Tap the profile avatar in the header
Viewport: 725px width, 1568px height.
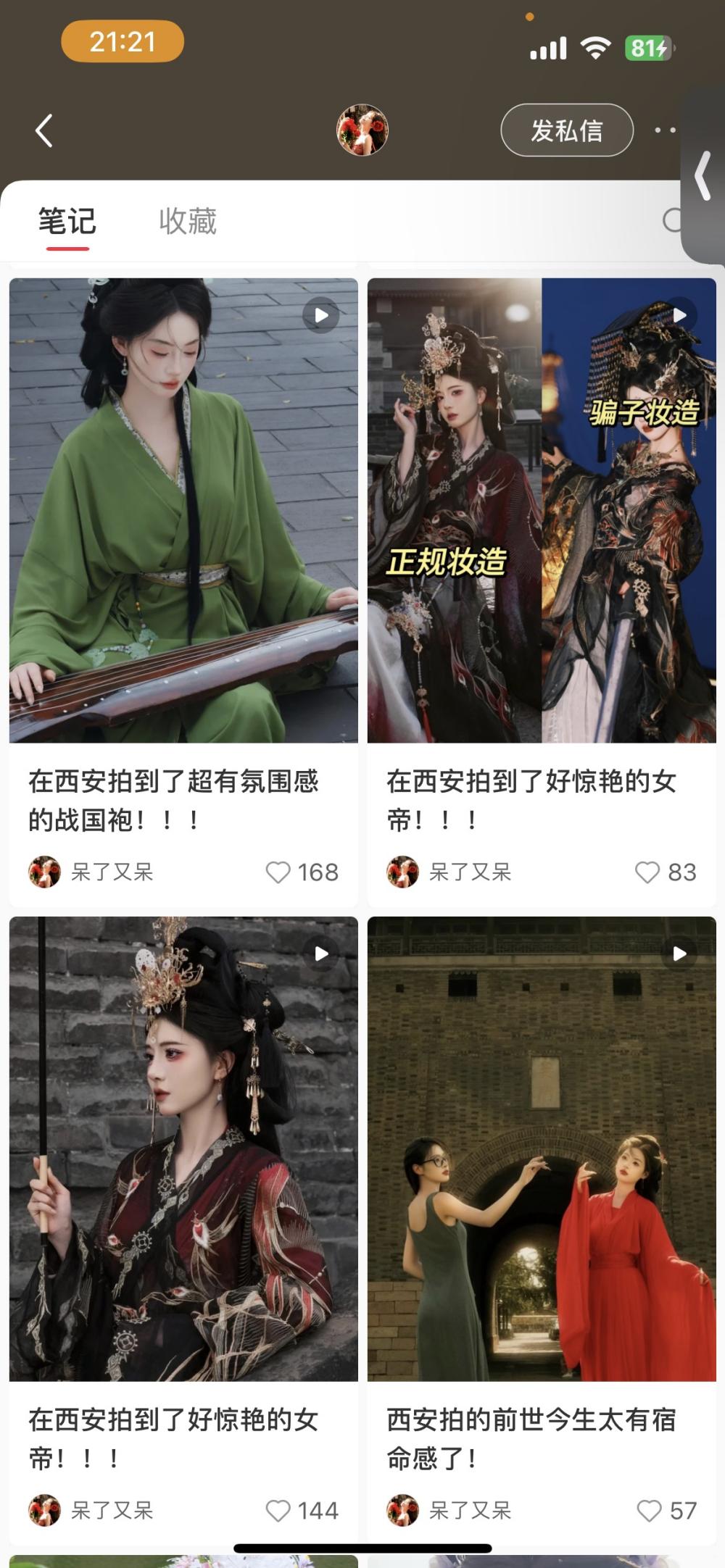[x=362, y=130]
